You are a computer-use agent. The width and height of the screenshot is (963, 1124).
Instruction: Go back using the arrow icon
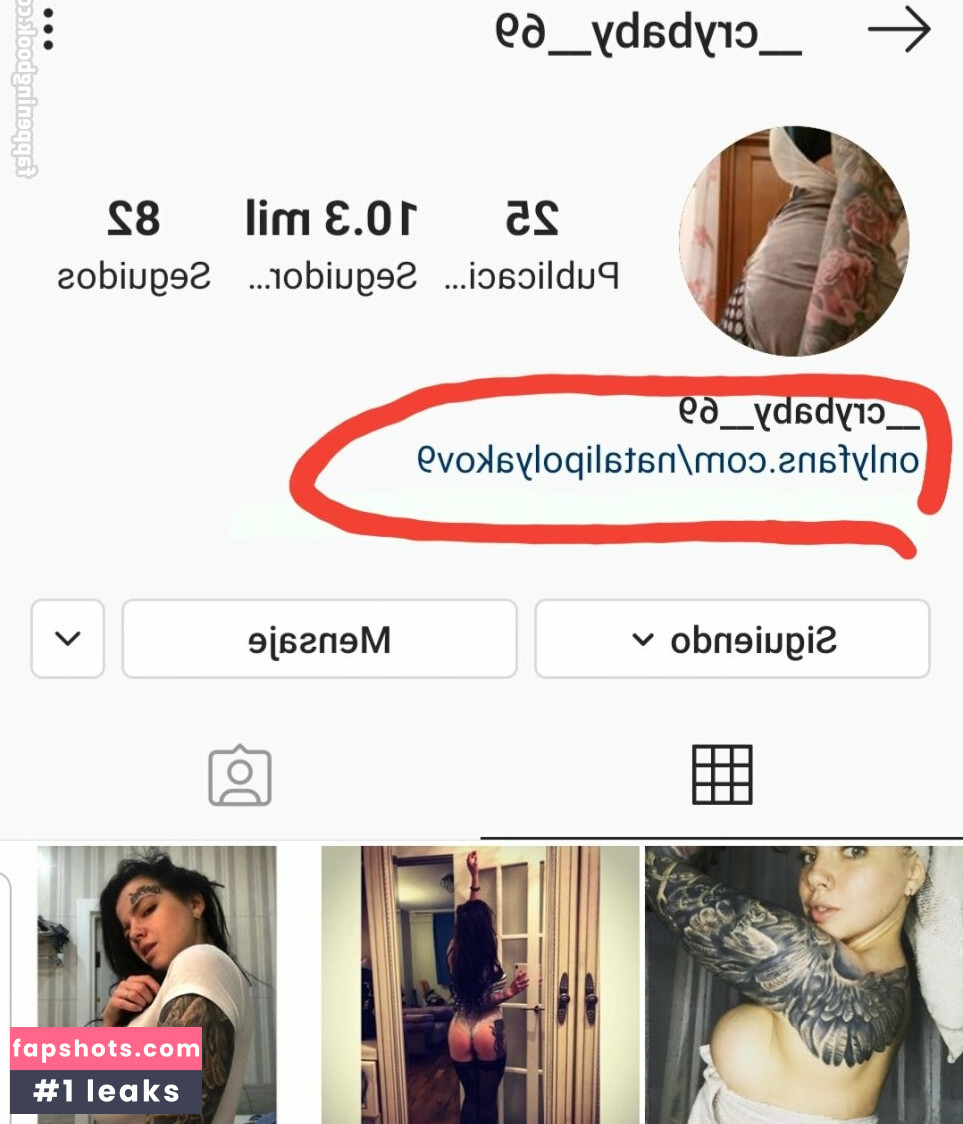click(x=899, y=32)
